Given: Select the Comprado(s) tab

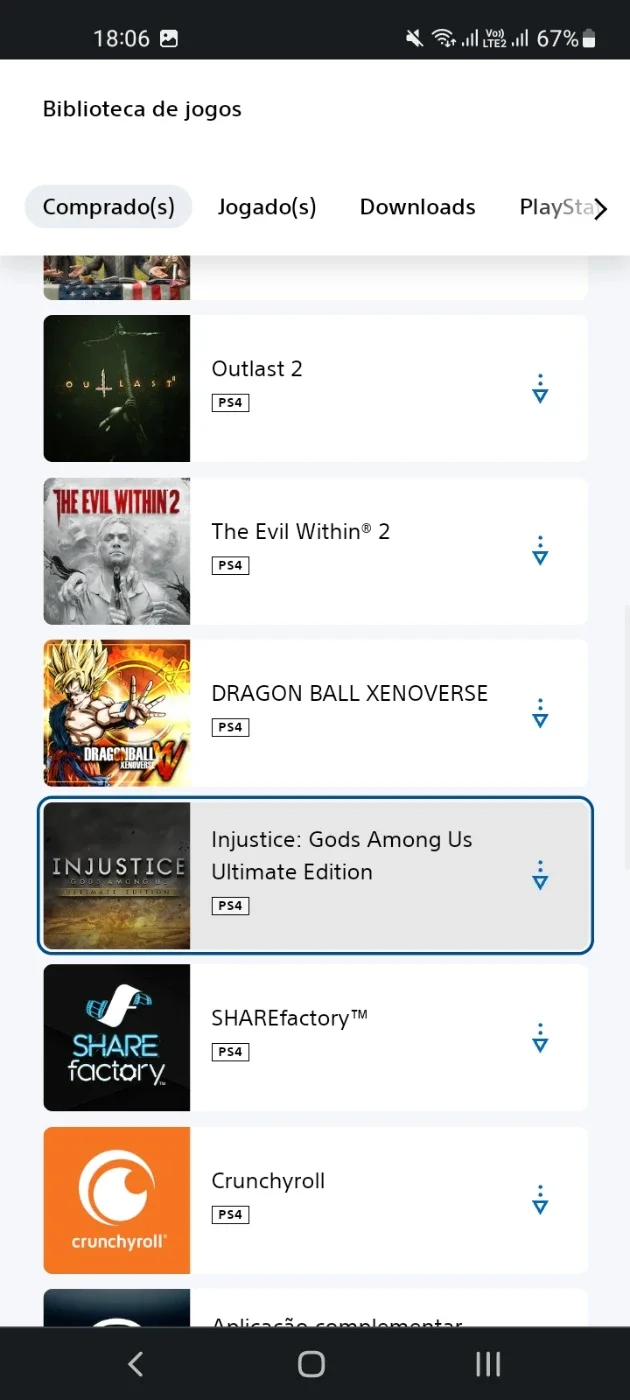Looking at the screenshot, I should 108,207.
